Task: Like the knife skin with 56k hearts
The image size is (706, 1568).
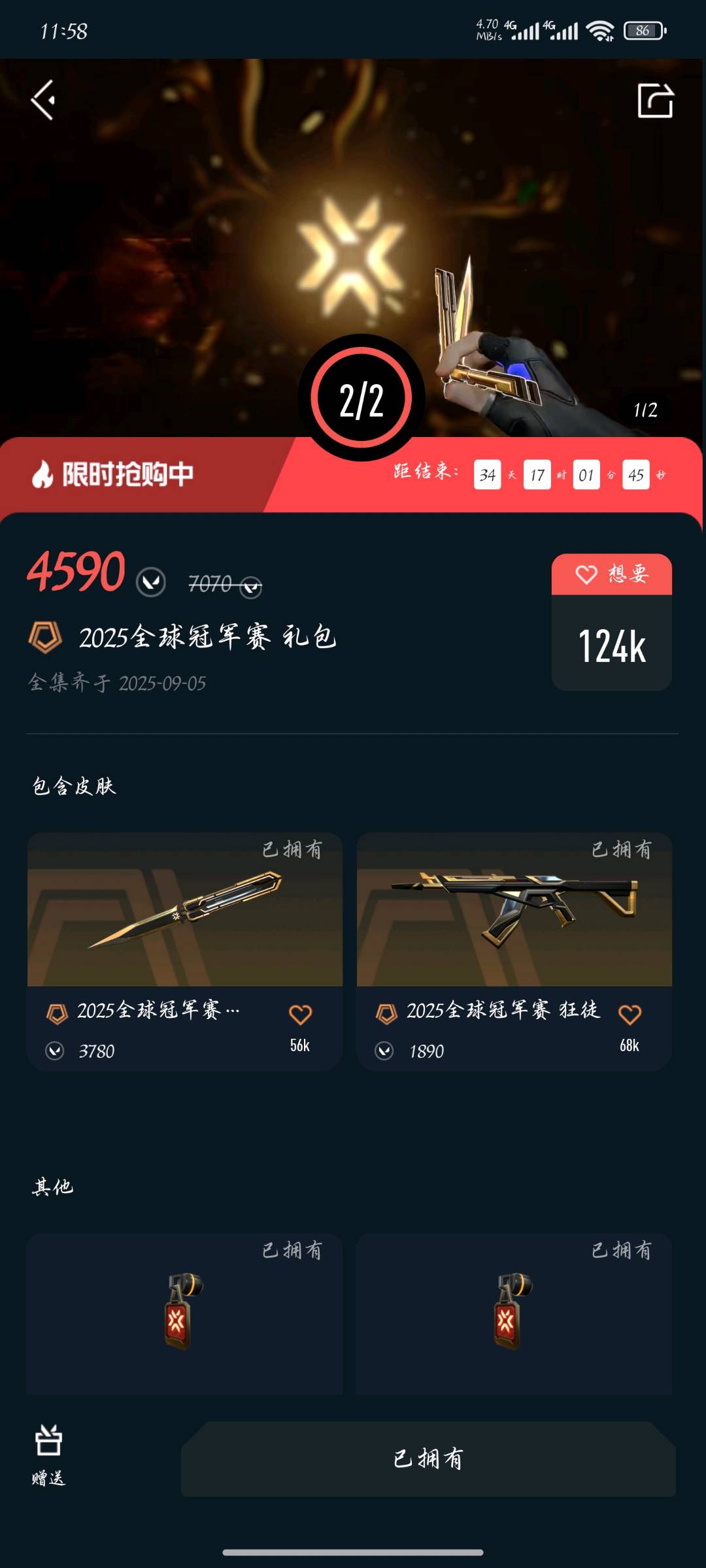Action: 300,1015
